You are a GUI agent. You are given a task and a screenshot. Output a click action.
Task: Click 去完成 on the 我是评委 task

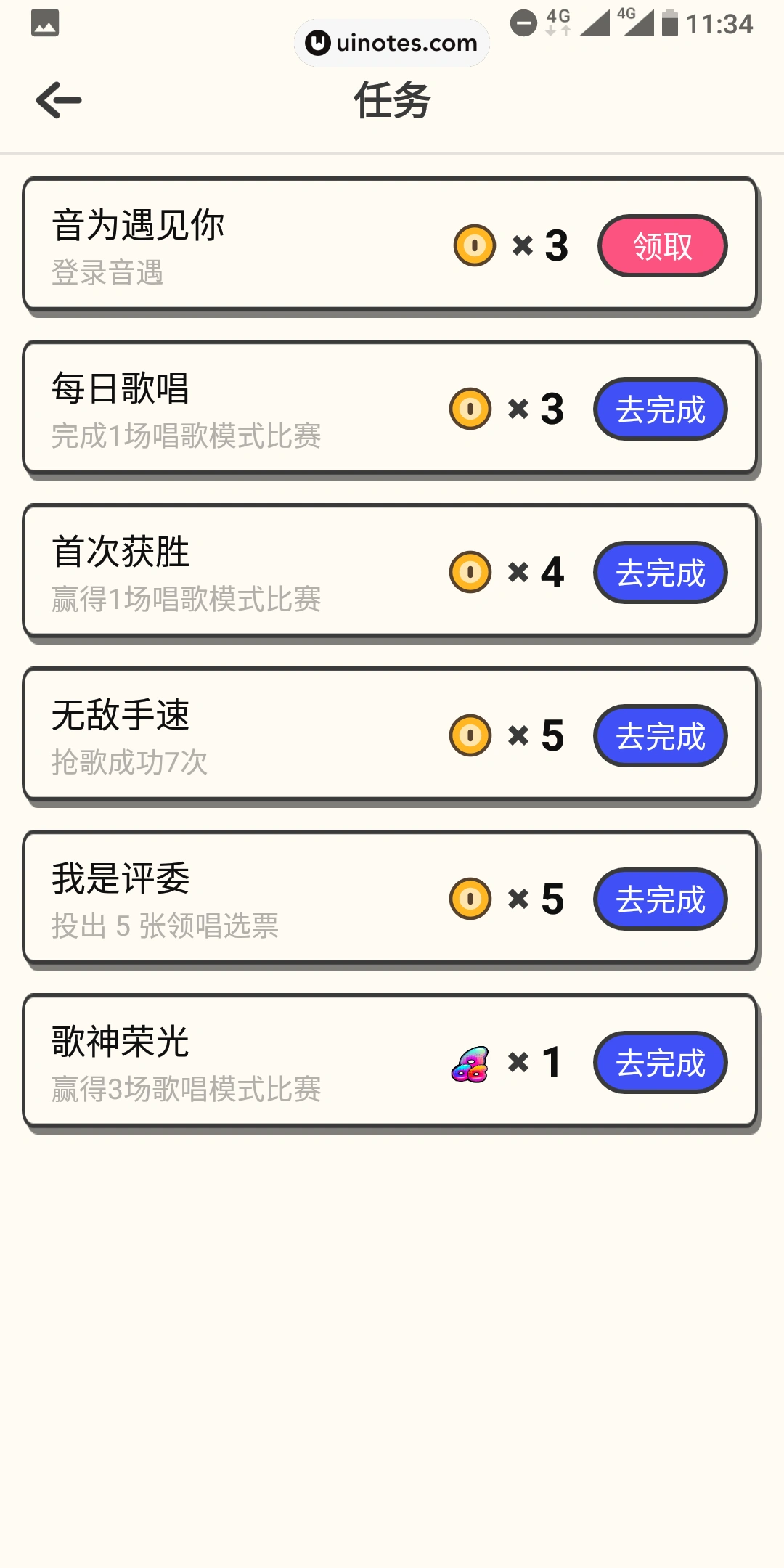pos(659,899)
